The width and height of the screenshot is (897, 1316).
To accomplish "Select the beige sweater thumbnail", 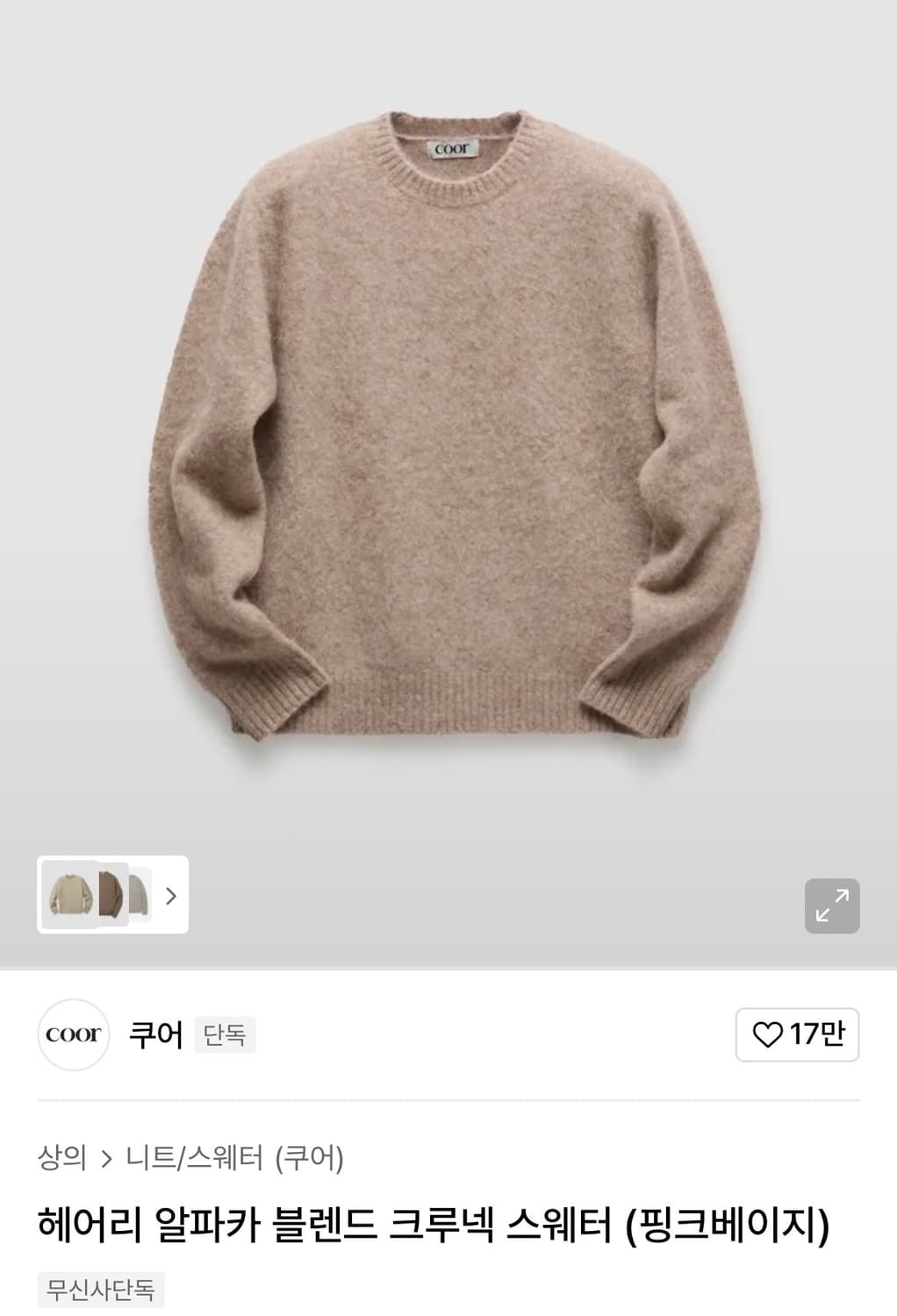I will (68, 896).
